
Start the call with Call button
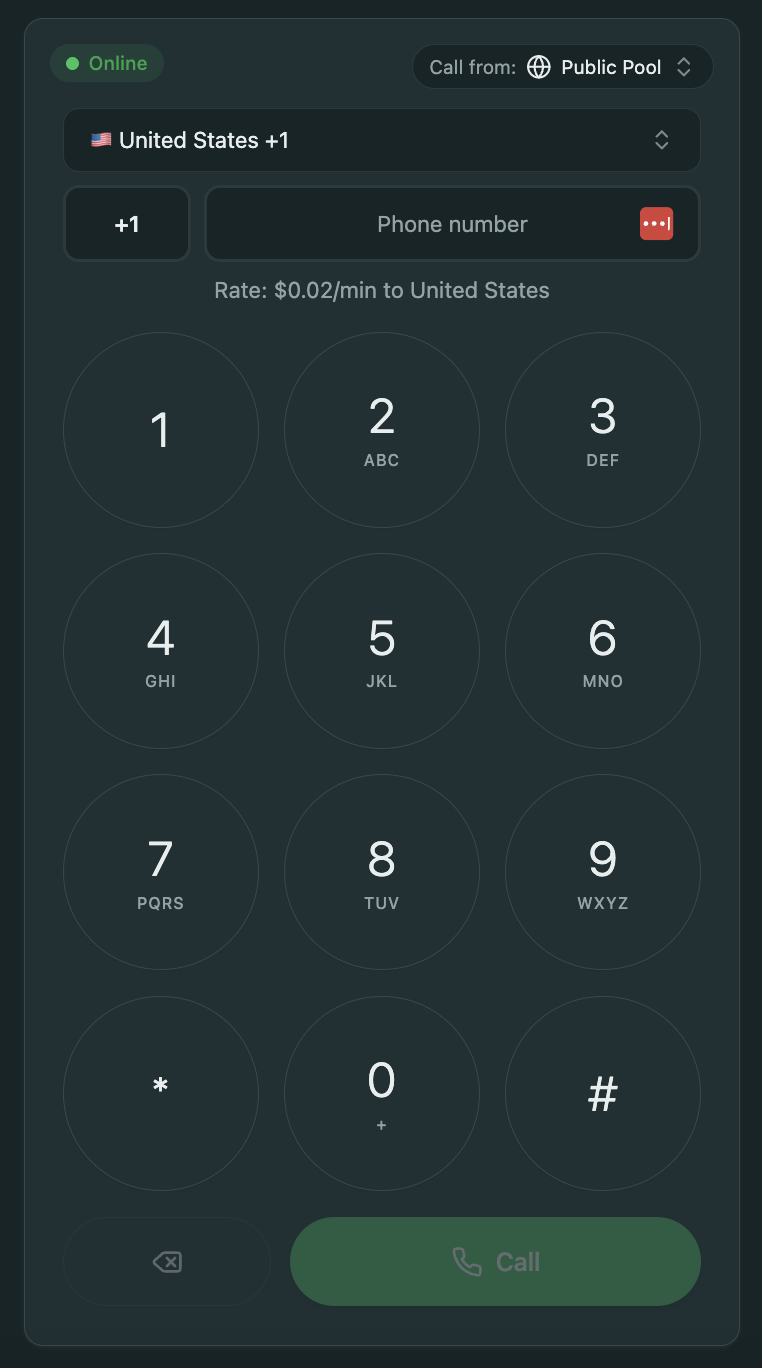(x=495, y=1262)
